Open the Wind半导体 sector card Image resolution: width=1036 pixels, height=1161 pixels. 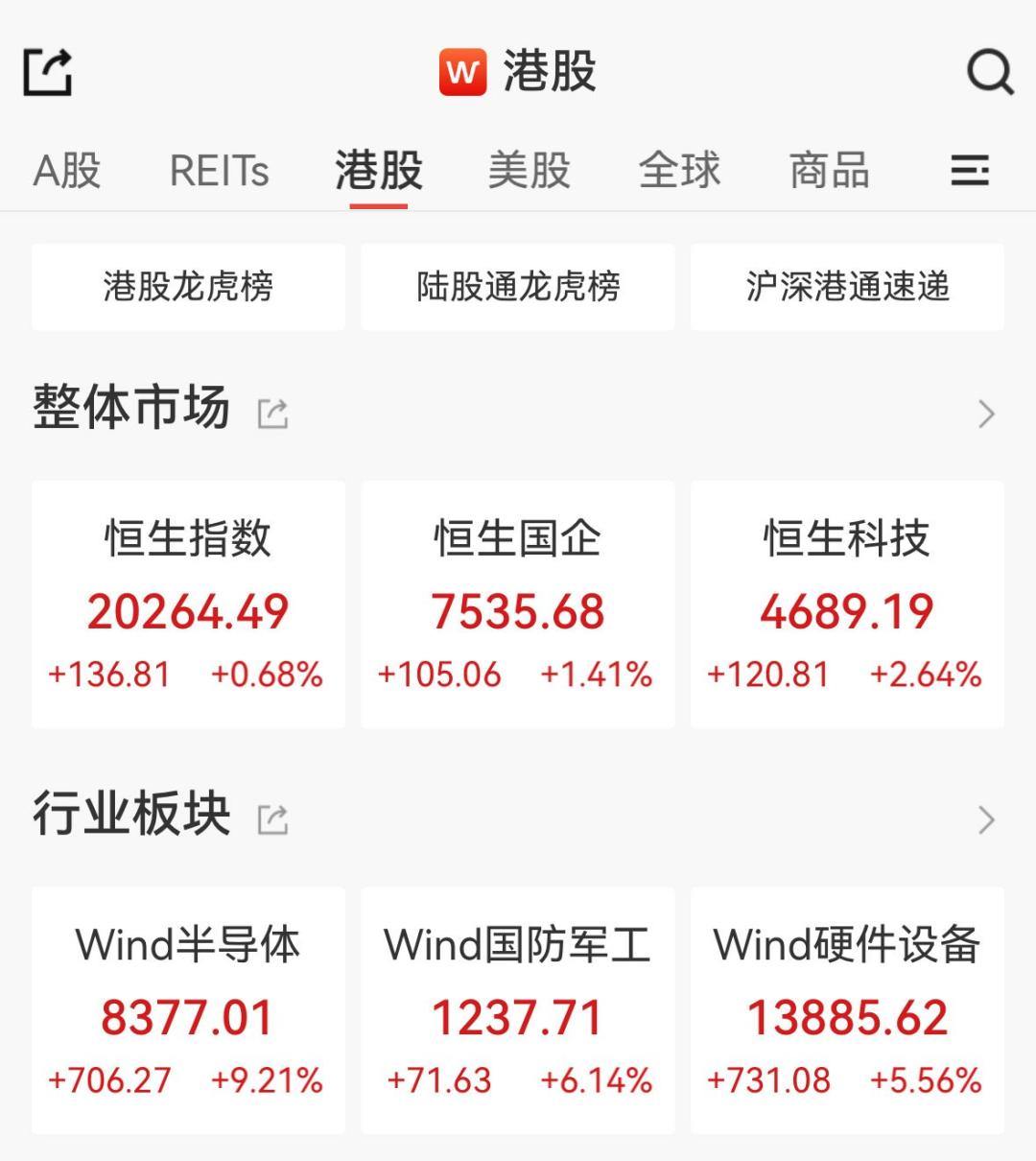click(x=188, y=1010)
